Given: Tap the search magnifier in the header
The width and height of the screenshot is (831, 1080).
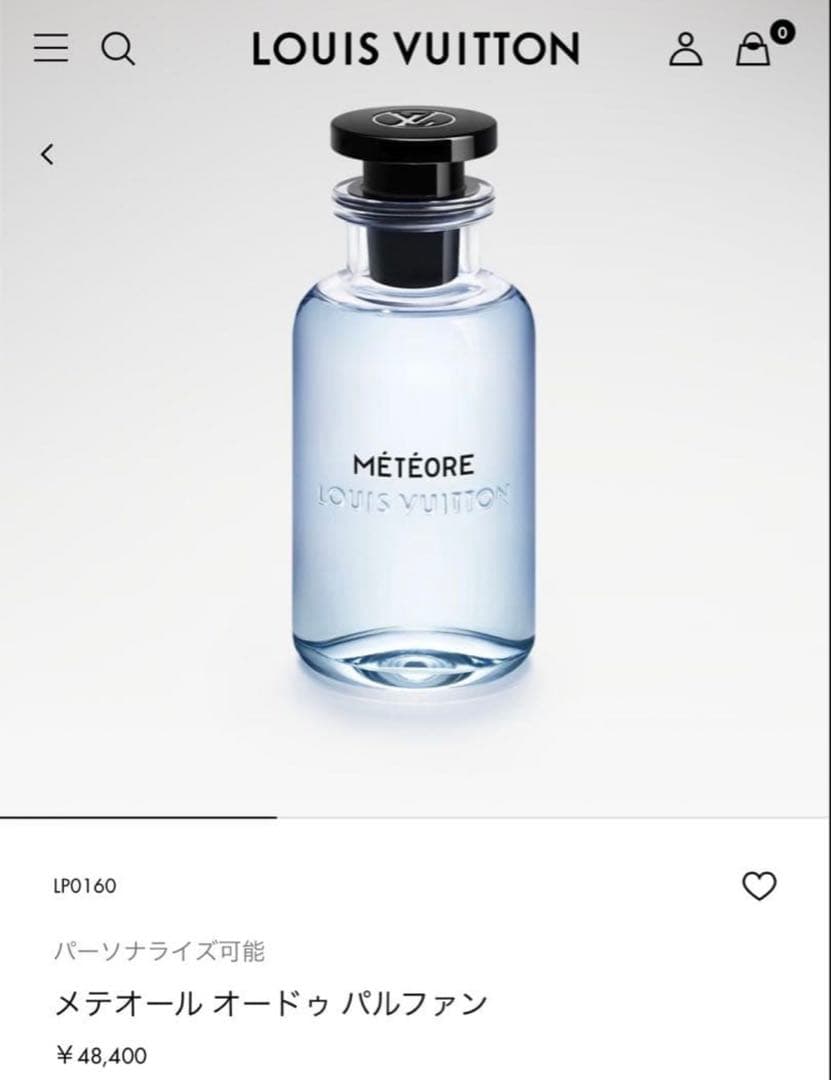Looking at the screenshot, I should click(x=120, y=49).
